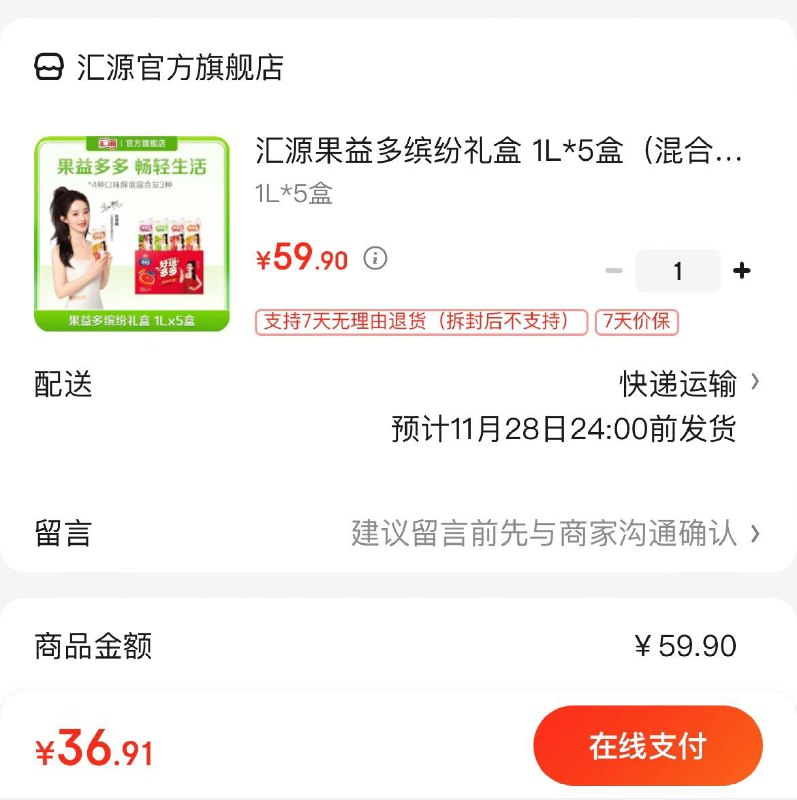Open the price info ⓘ icon
This screenshot has height=800, width=797.
[x=373, y=258]
